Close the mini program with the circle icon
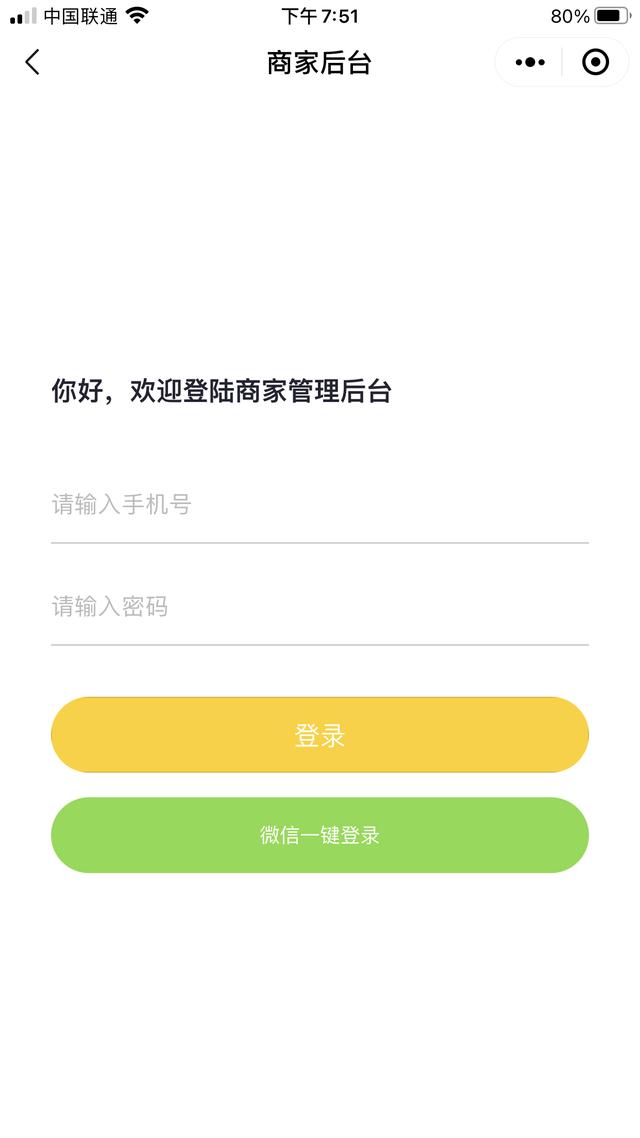The height and width of the screenshot is (1138, 640). (595, 63)
